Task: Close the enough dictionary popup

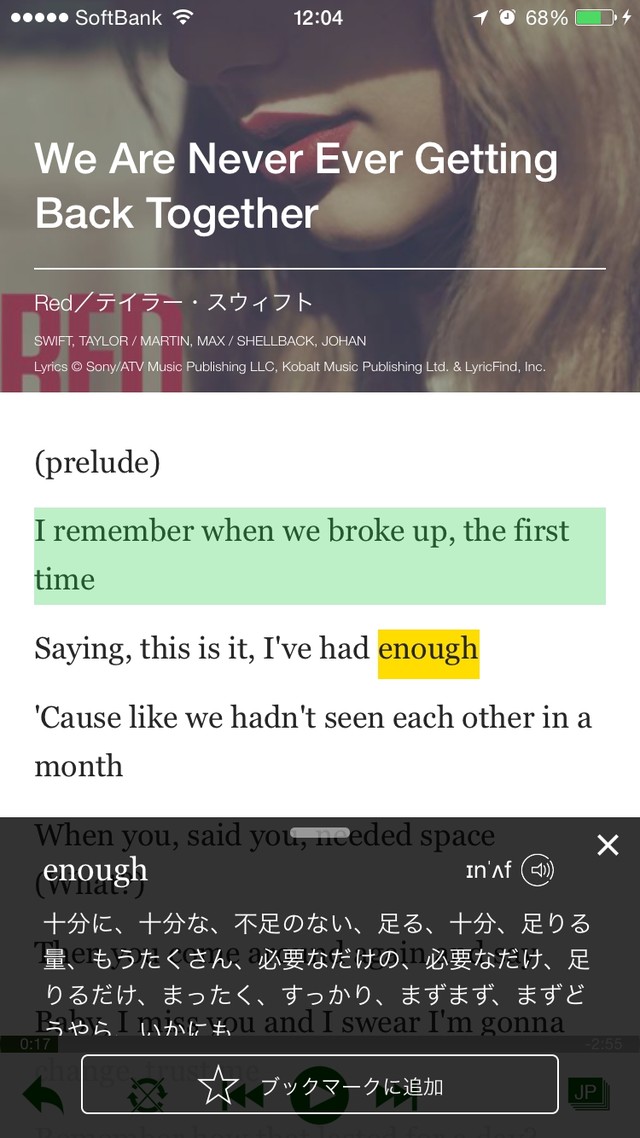Action: pyautogui.click(x=608, y=846)
